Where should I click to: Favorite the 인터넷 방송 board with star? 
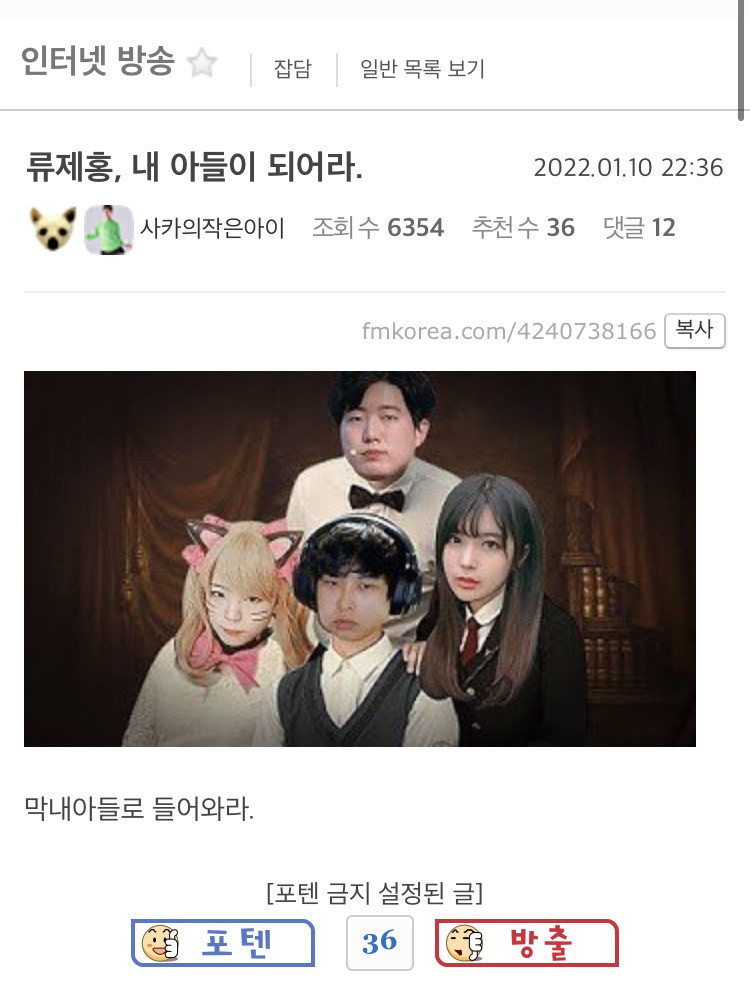point(202,64)
